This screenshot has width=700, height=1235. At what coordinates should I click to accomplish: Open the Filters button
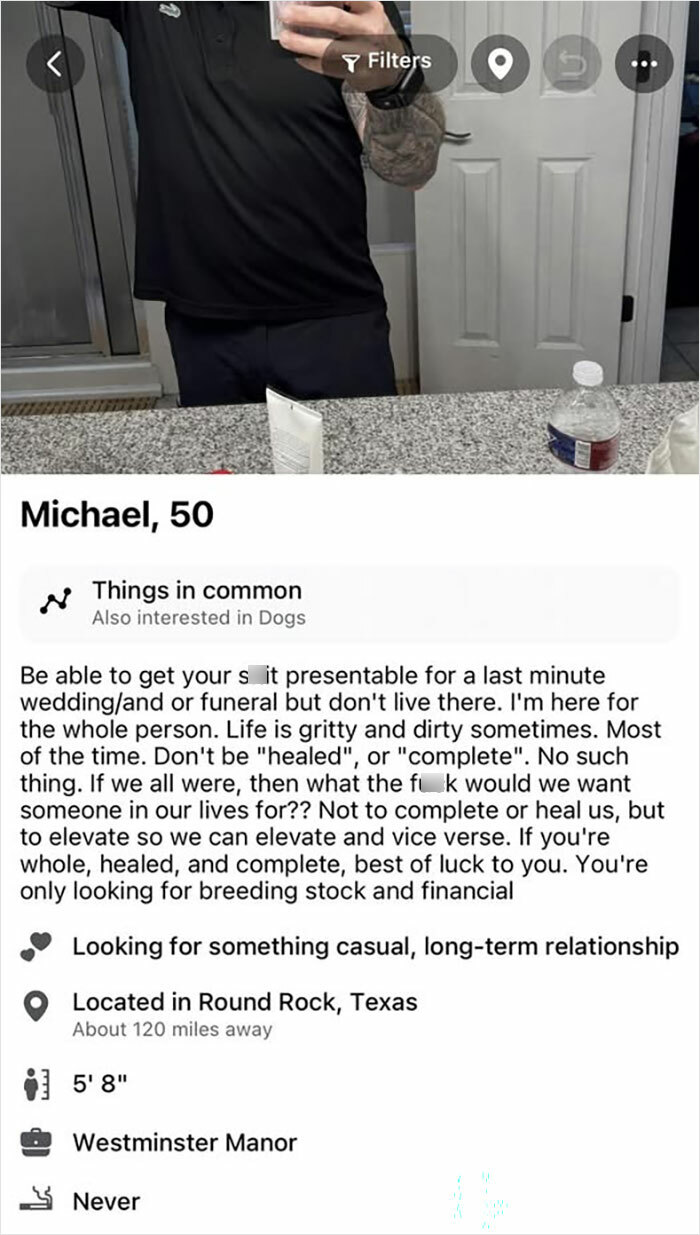387,63
